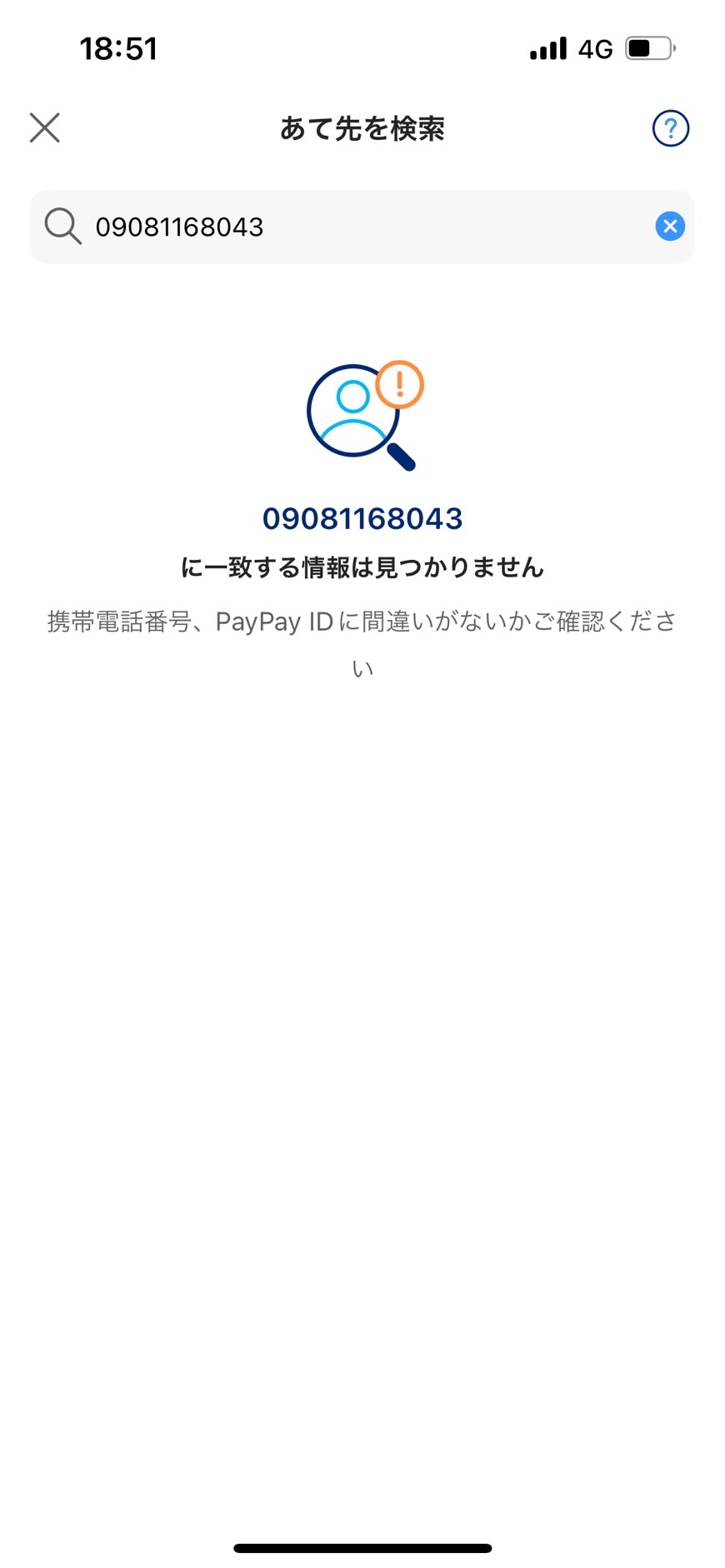725x1568 pixels.
Task: Tap the search field containing 09081168043
Action: click(362, 227)
